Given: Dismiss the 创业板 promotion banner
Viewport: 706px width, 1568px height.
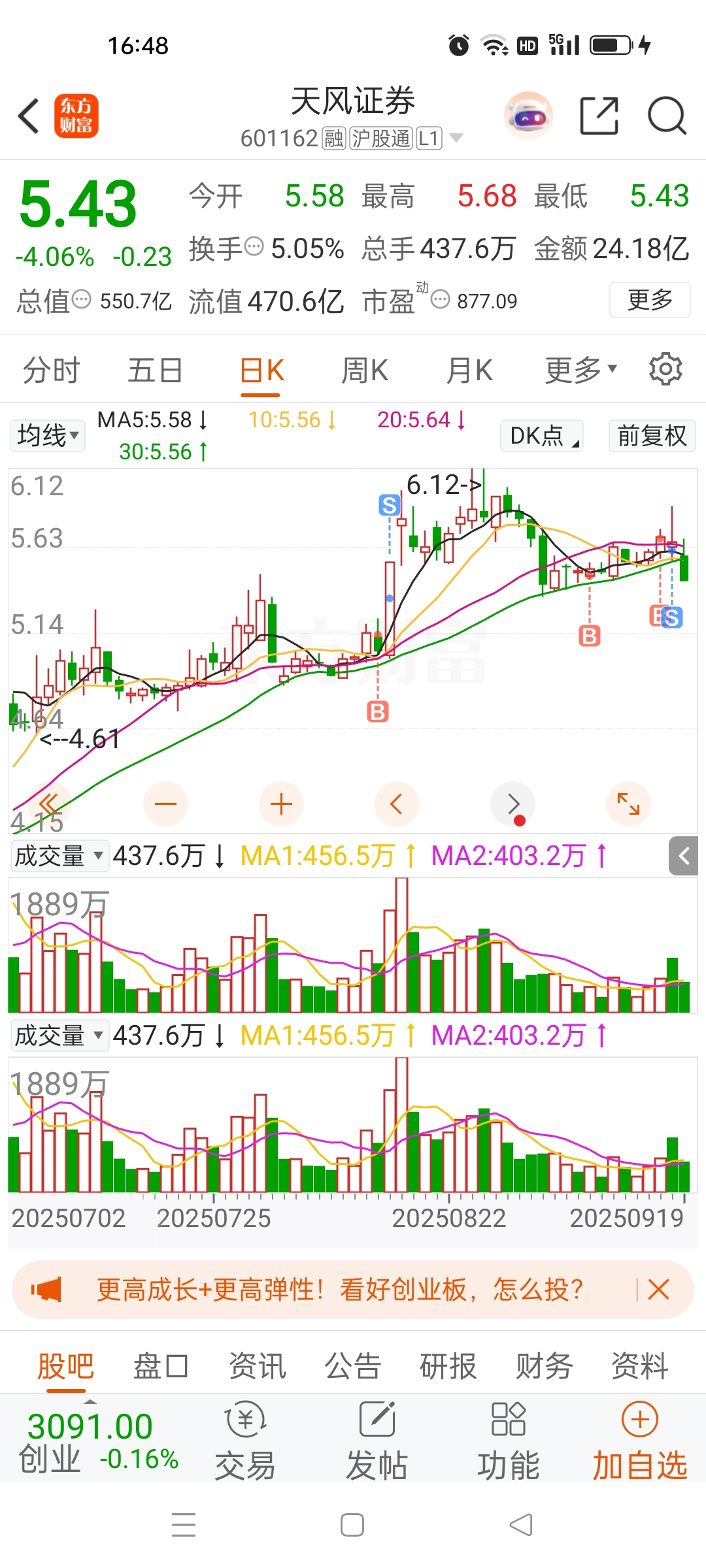Looking at the screenshot, I should [658, 1290].
